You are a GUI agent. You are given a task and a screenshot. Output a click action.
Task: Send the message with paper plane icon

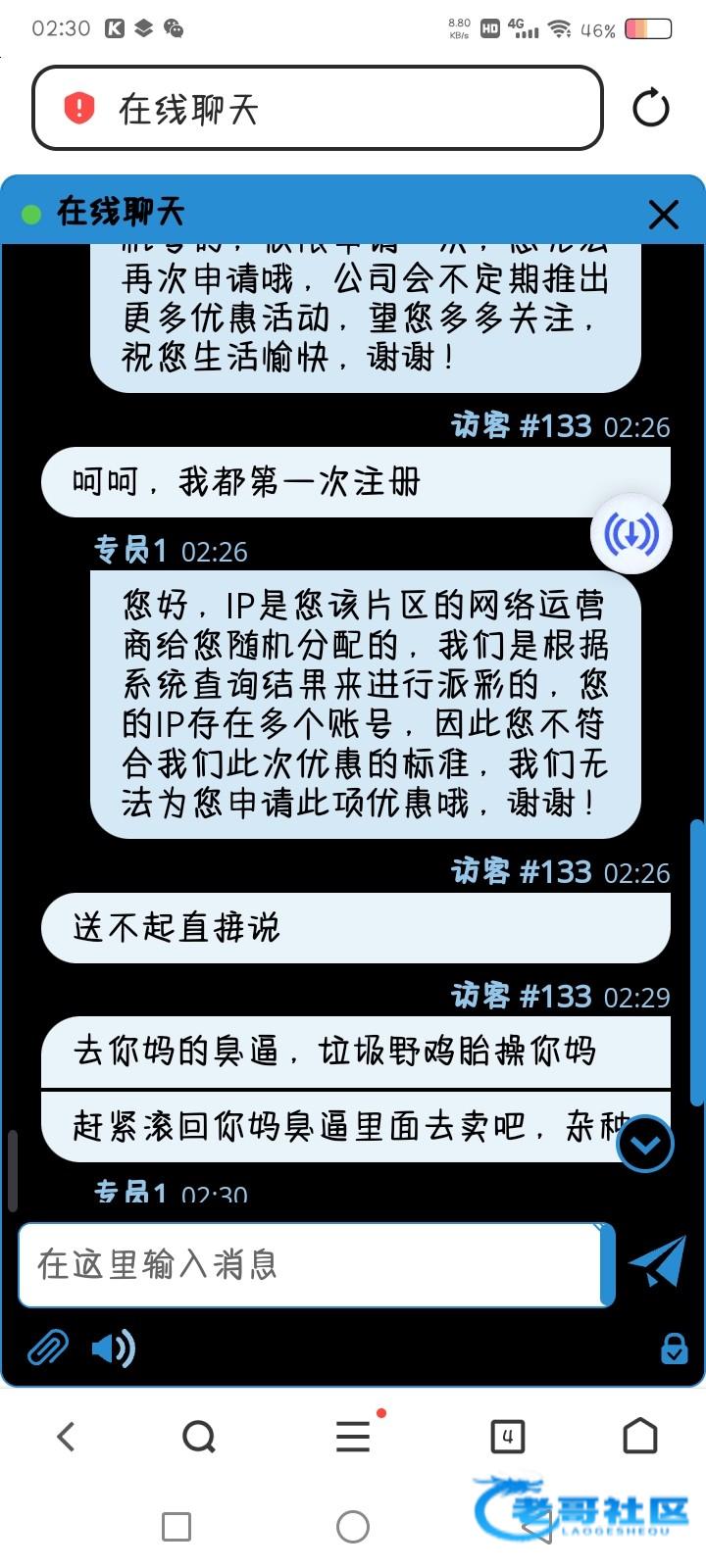click(657, 1262)
